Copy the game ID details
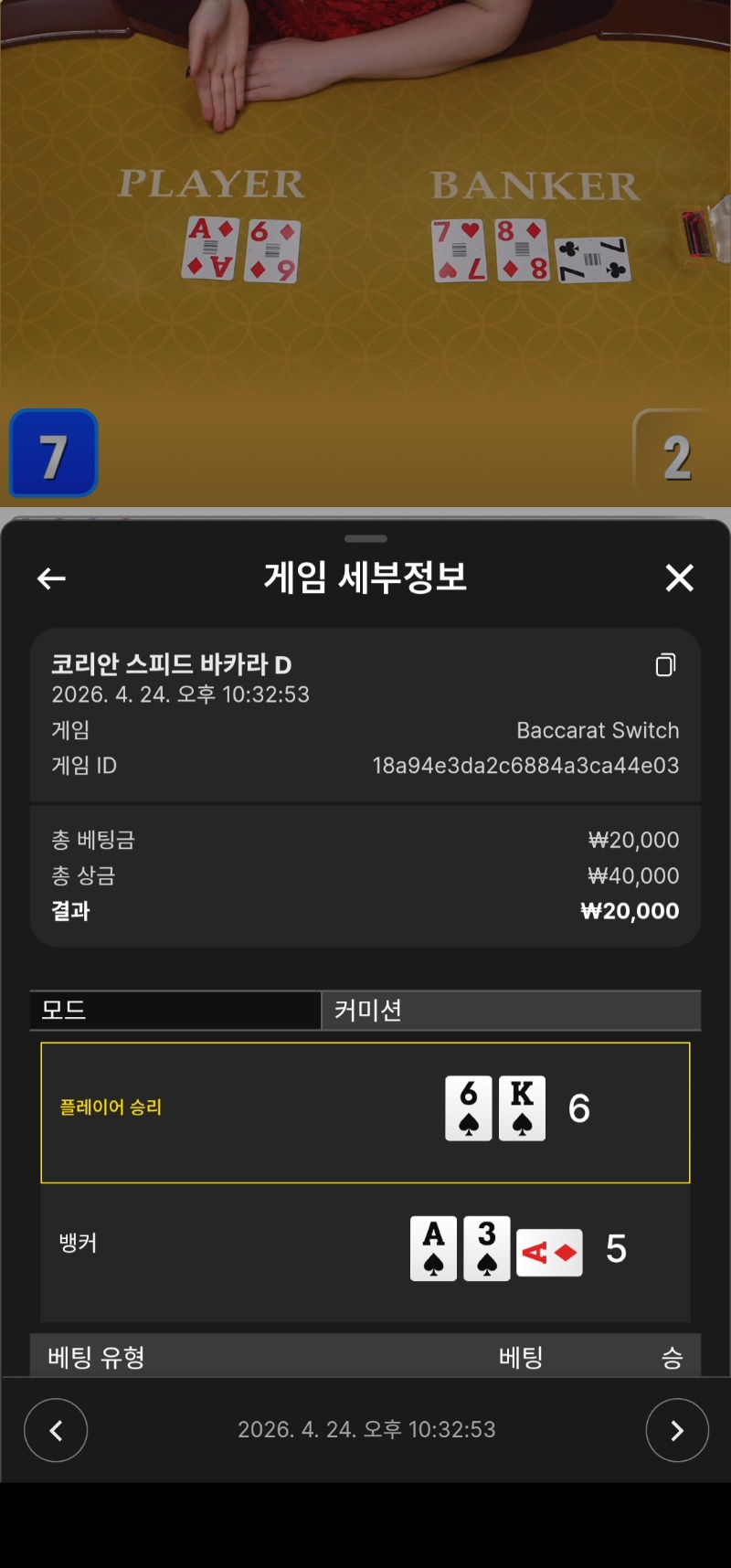This screenshot has width=731, height=1568. (665, 664)
